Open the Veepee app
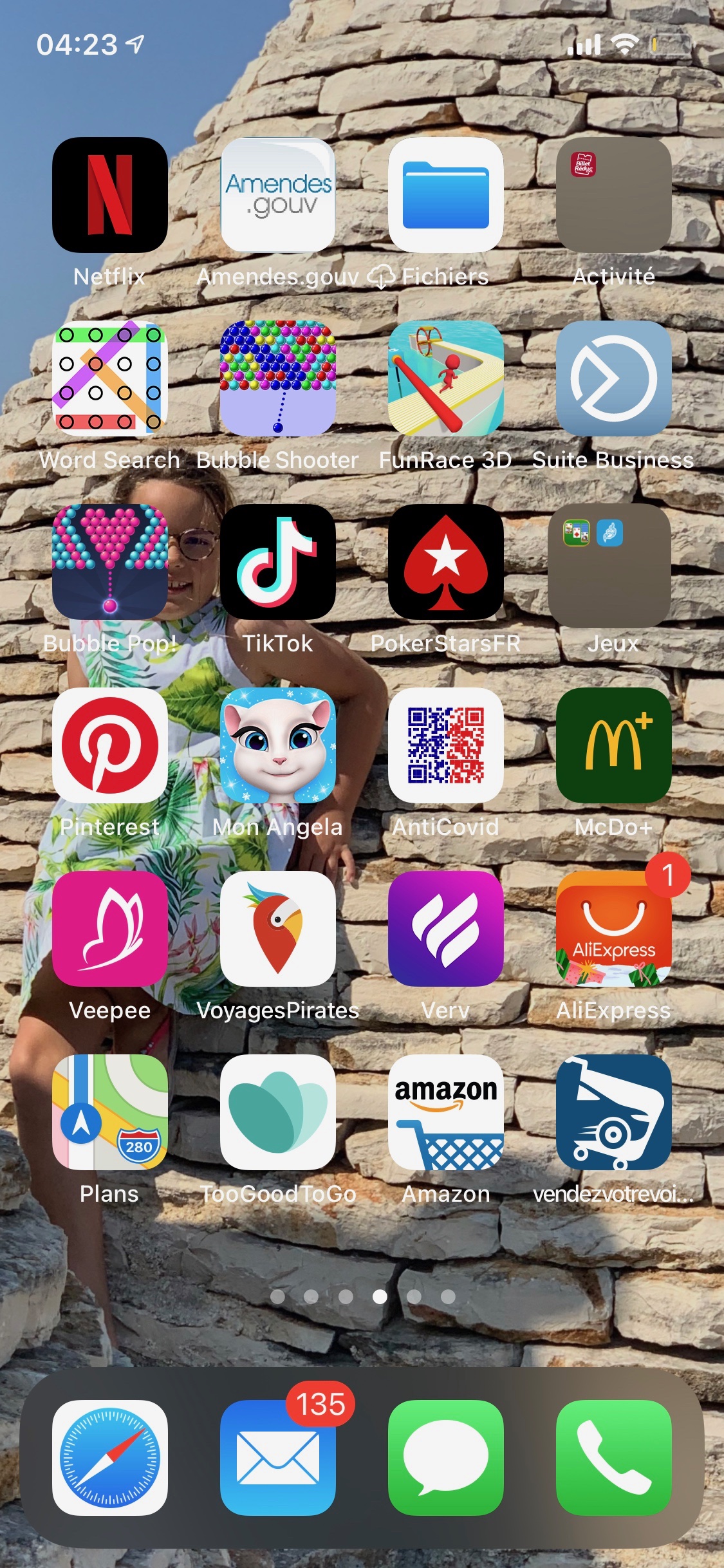The image size is (724, 1568). point(109,928)
